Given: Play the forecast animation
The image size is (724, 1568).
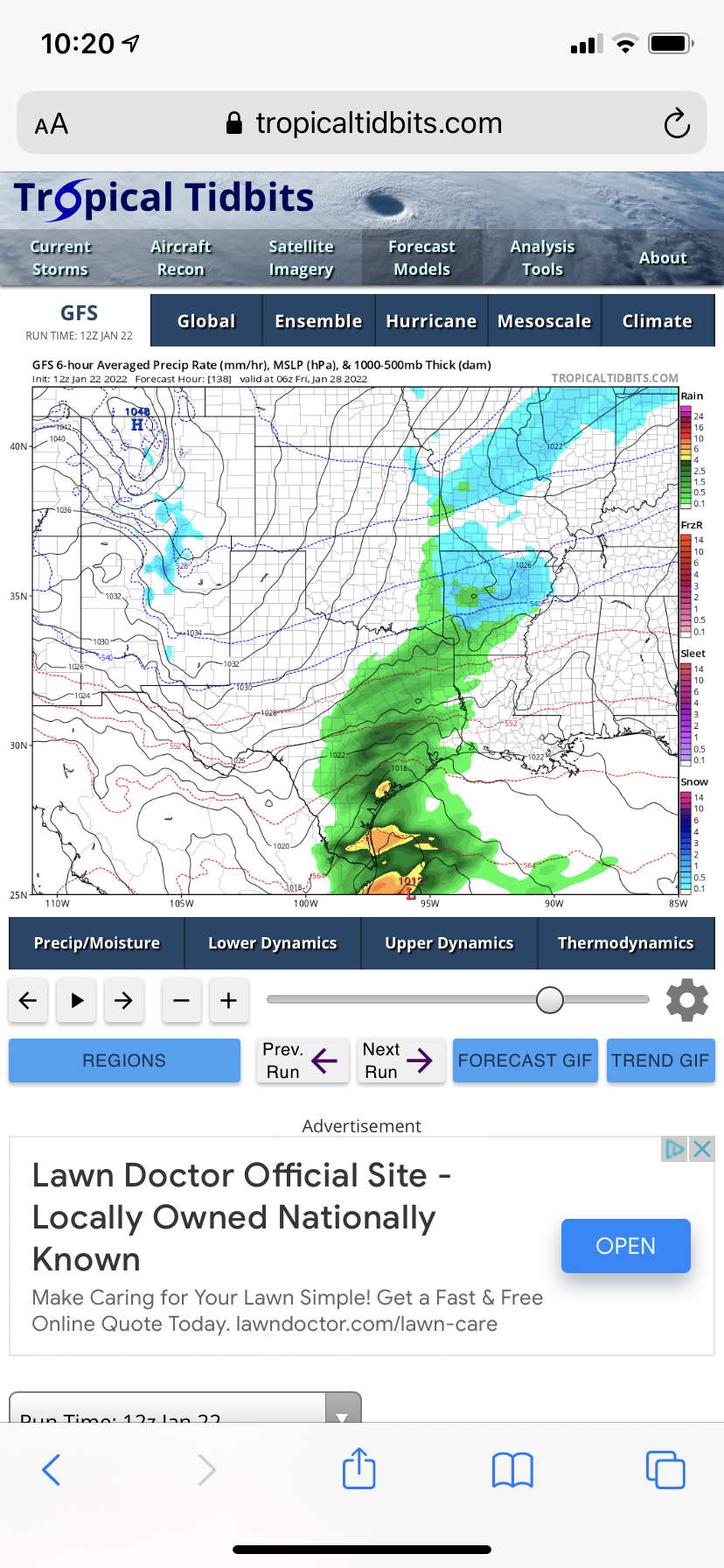Looking at the screenshot, I should pos(76,1000).
